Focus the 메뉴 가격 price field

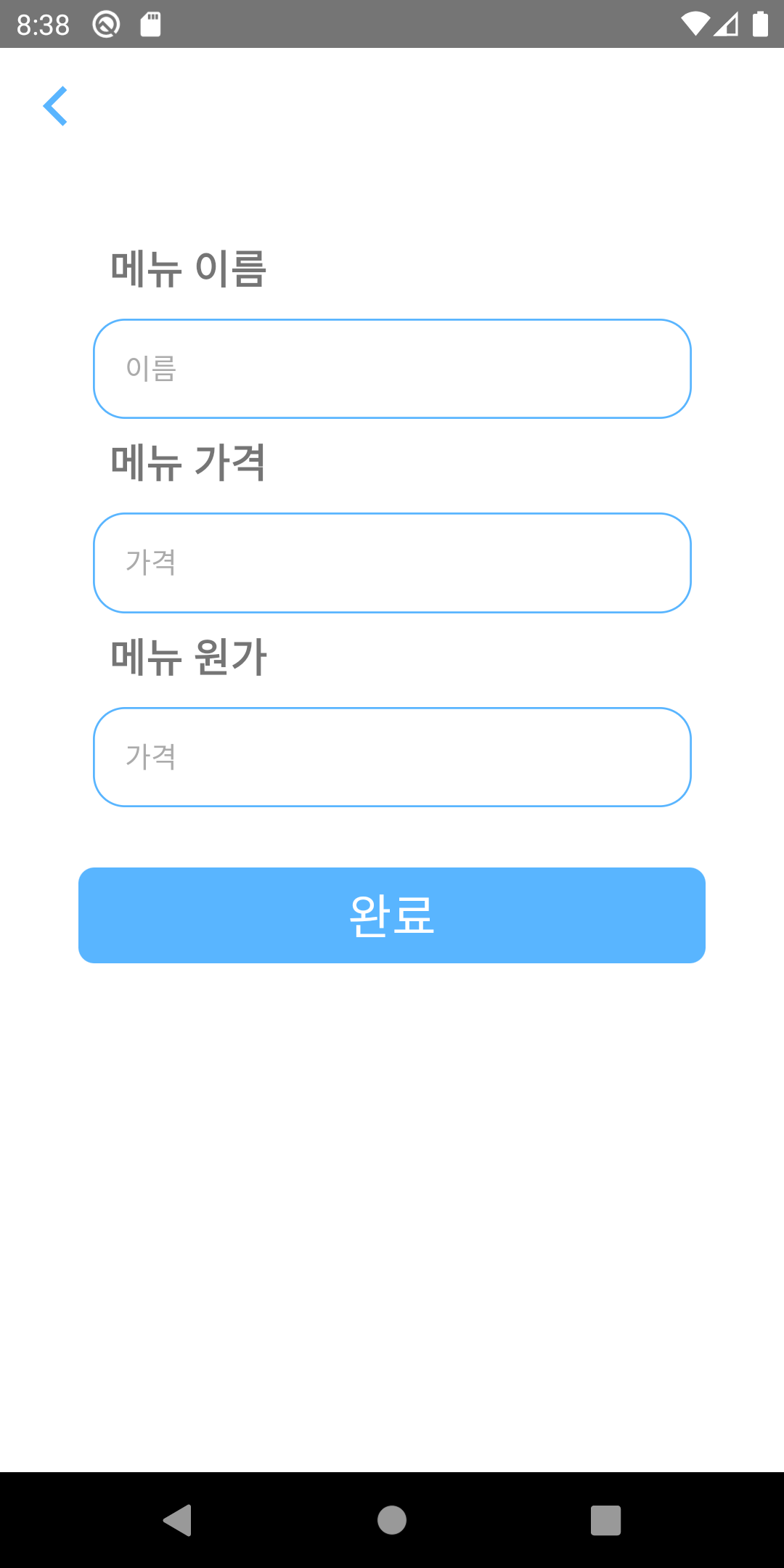[x=392, y=563]
